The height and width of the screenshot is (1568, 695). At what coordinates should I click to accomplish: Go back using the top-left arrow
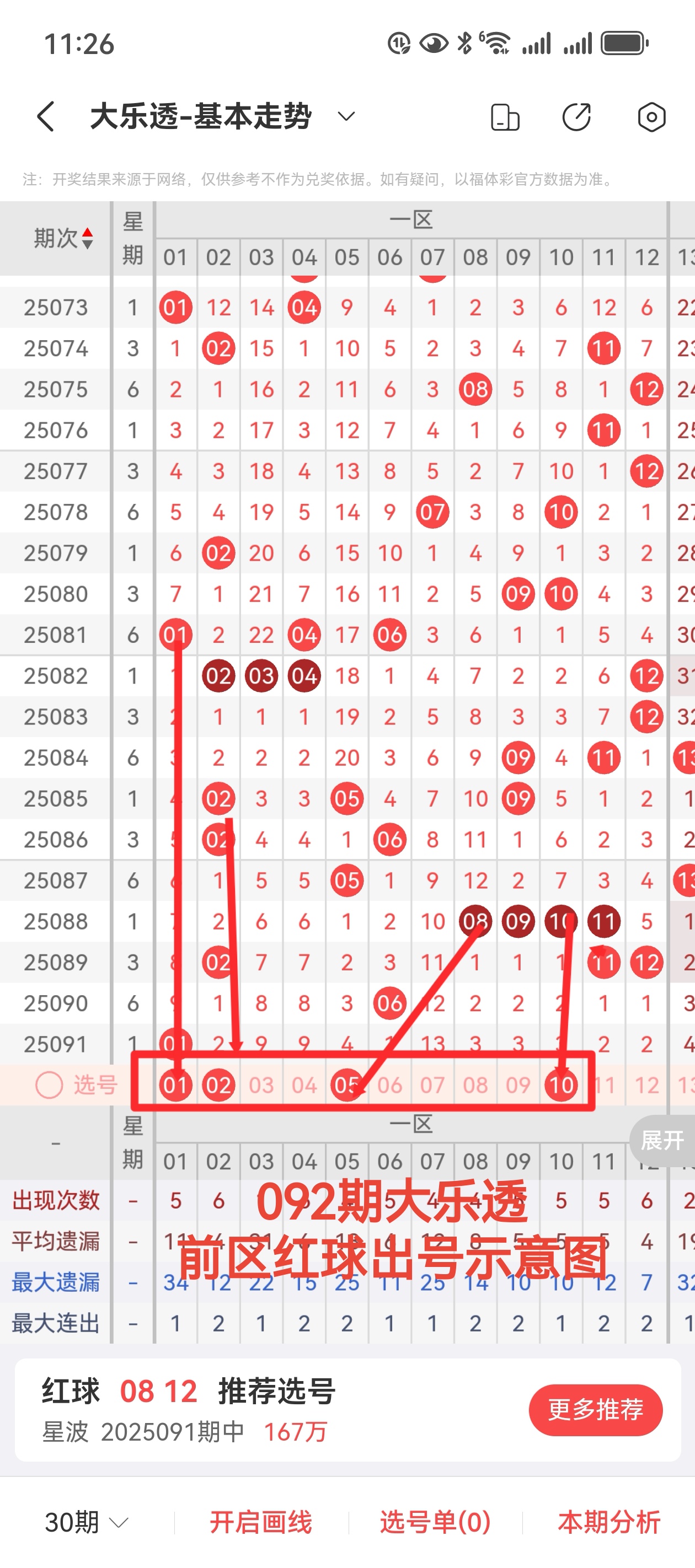point(46,116)
